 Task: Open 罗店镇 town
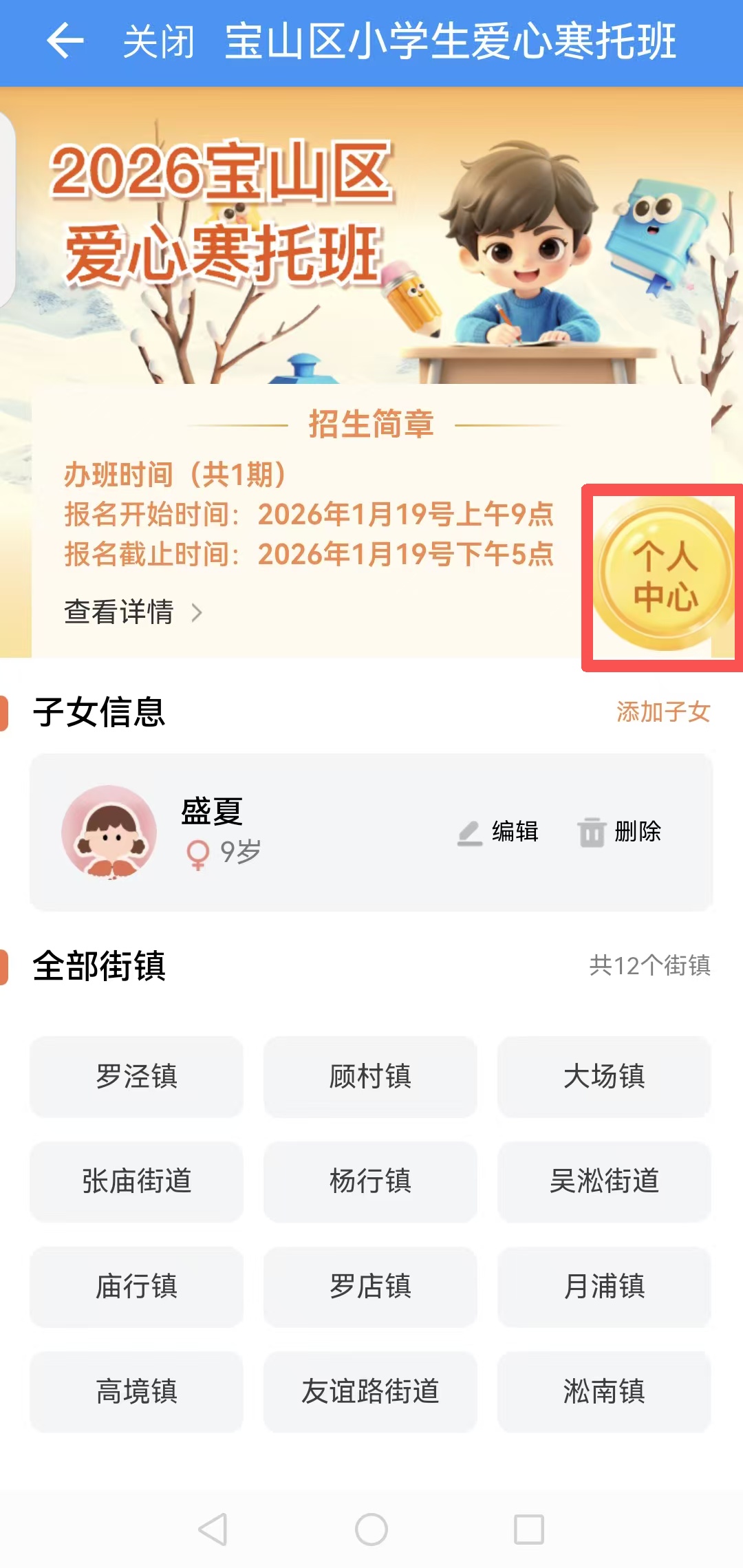pyautogui.click(x=370, y=1287)
